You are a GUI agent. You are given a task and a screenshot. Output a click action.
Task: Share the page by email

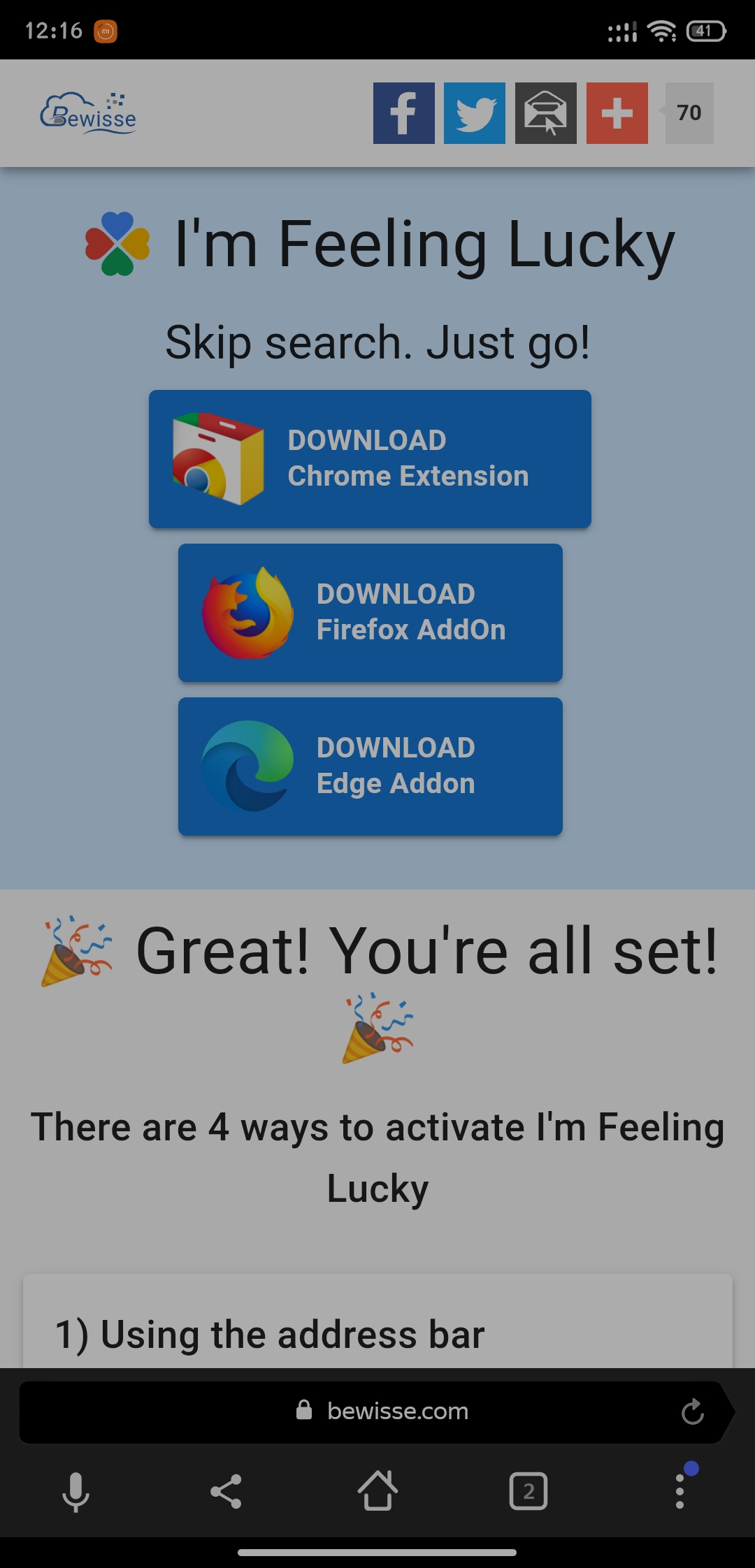pos(546,113)
